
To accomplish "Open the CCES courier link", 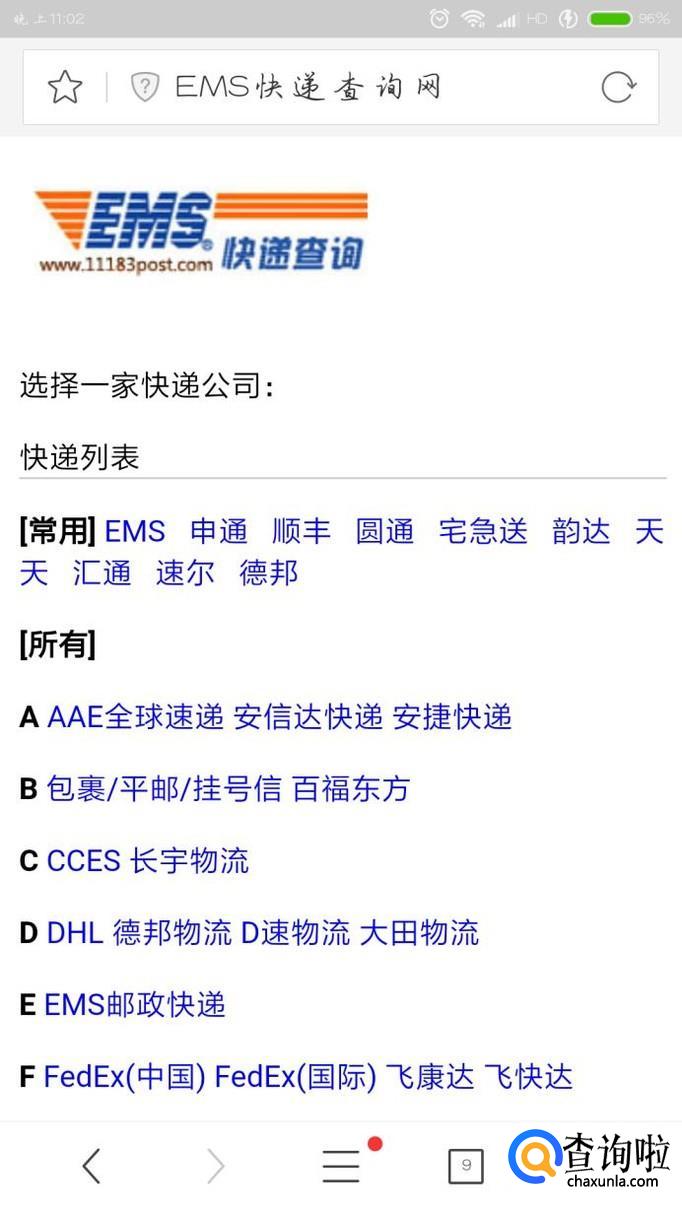I will point(83,861).
